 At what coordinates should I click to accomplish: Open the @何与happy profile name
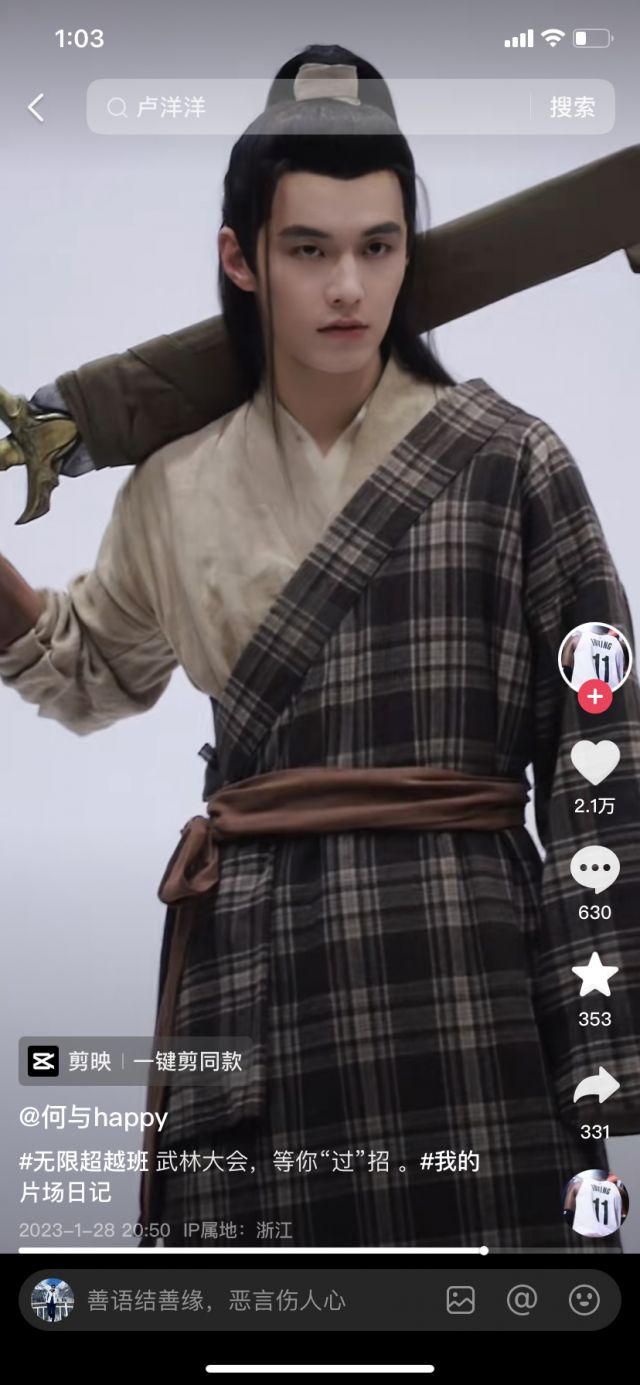(x=93, y=1117)
